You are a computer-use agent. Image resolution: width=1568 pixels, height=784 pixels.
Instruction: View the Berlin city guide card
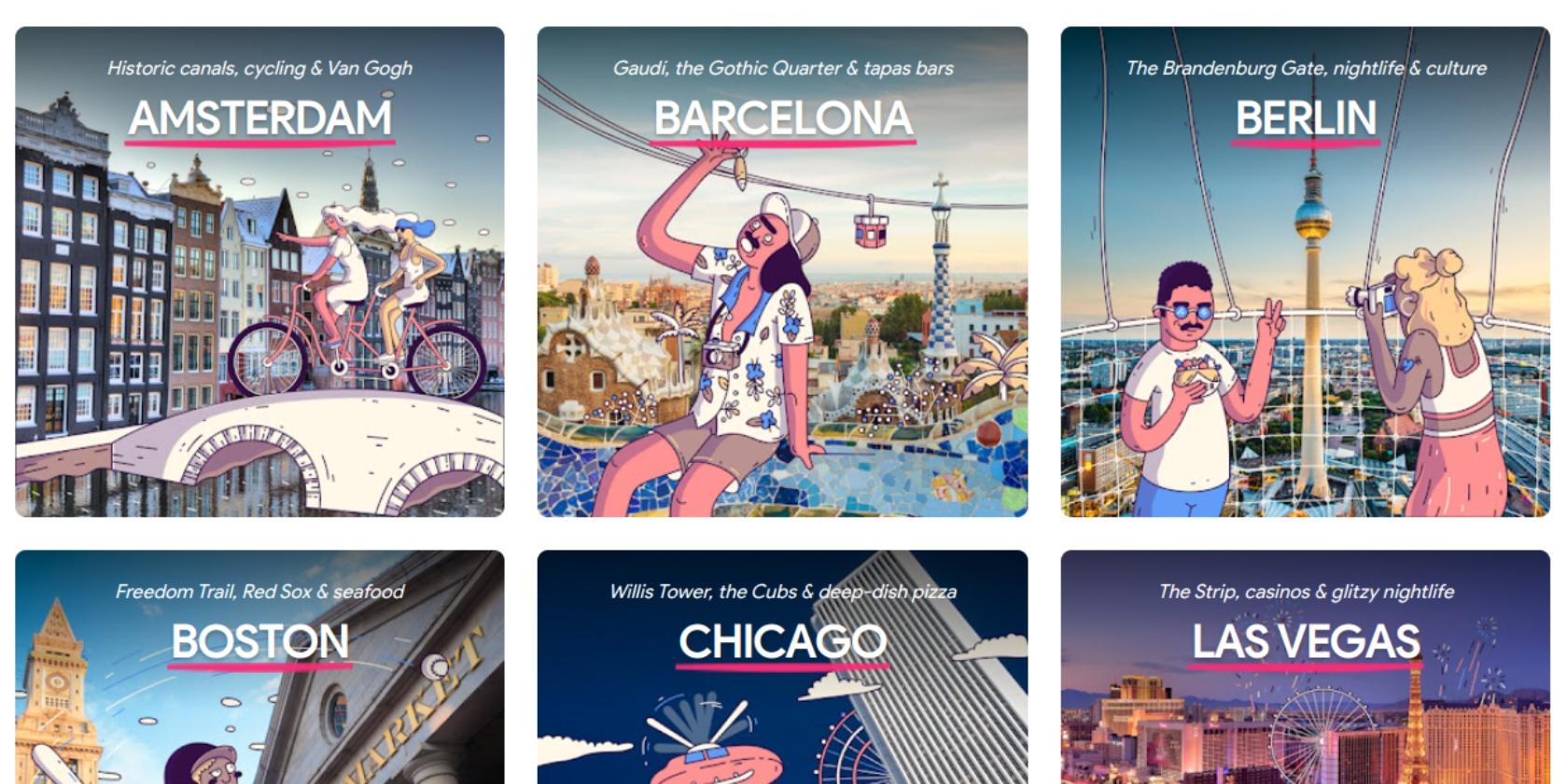pos(1305,271)
